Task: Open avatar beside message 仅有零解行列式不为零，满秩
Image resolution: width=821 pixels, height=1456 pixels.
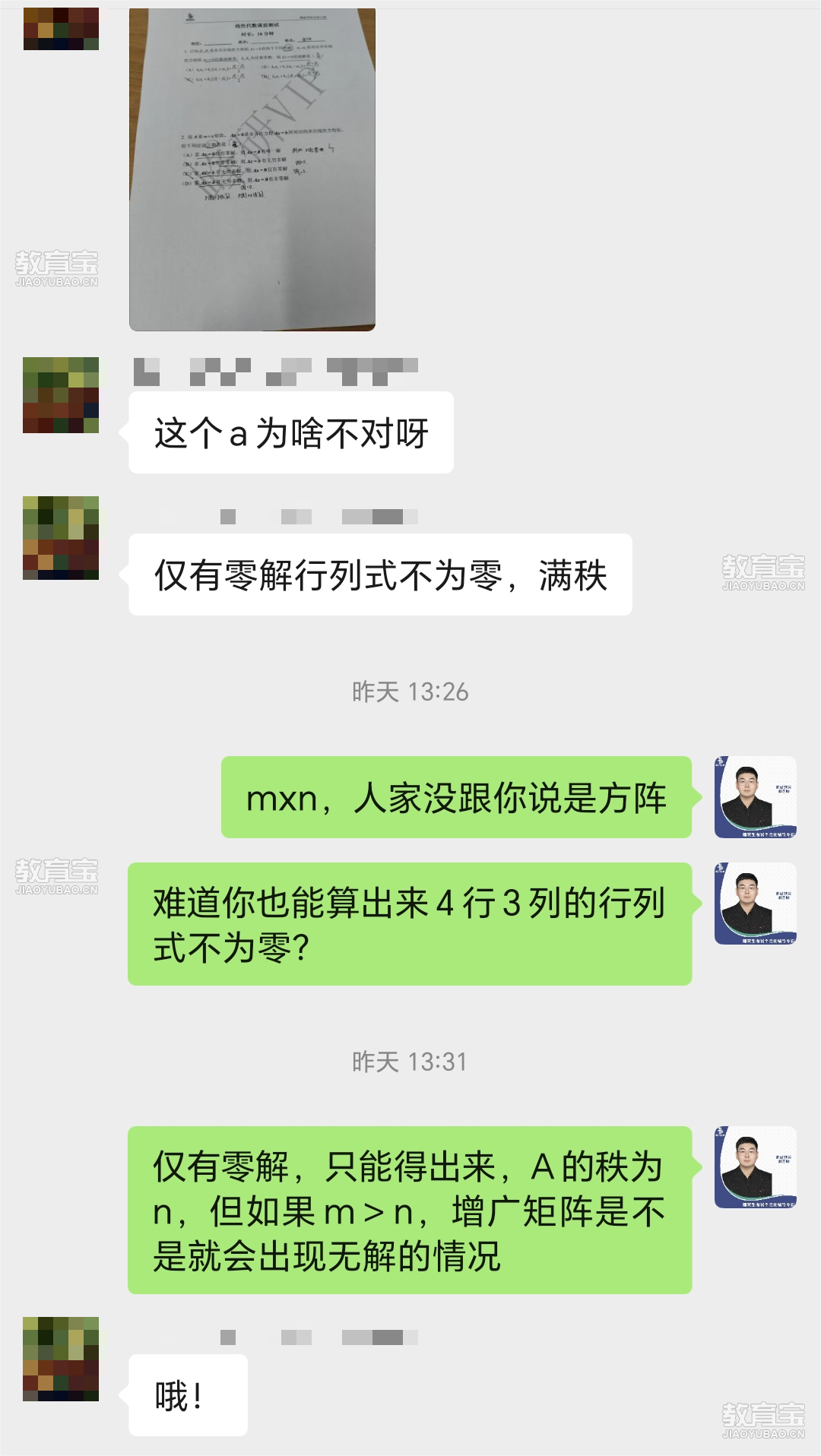Action: [61, 538]
